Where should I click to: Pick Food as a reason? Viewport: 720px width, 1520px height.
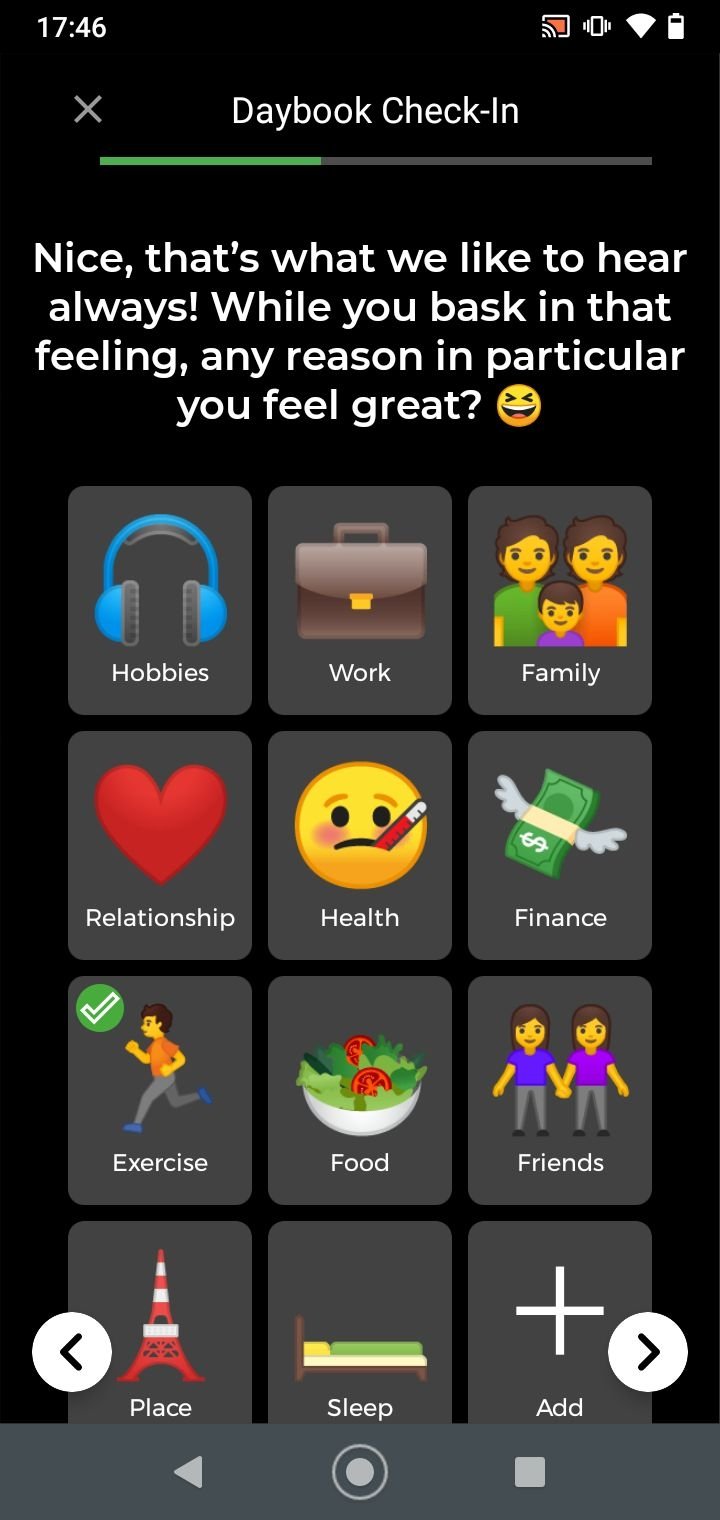[360, 1090]
